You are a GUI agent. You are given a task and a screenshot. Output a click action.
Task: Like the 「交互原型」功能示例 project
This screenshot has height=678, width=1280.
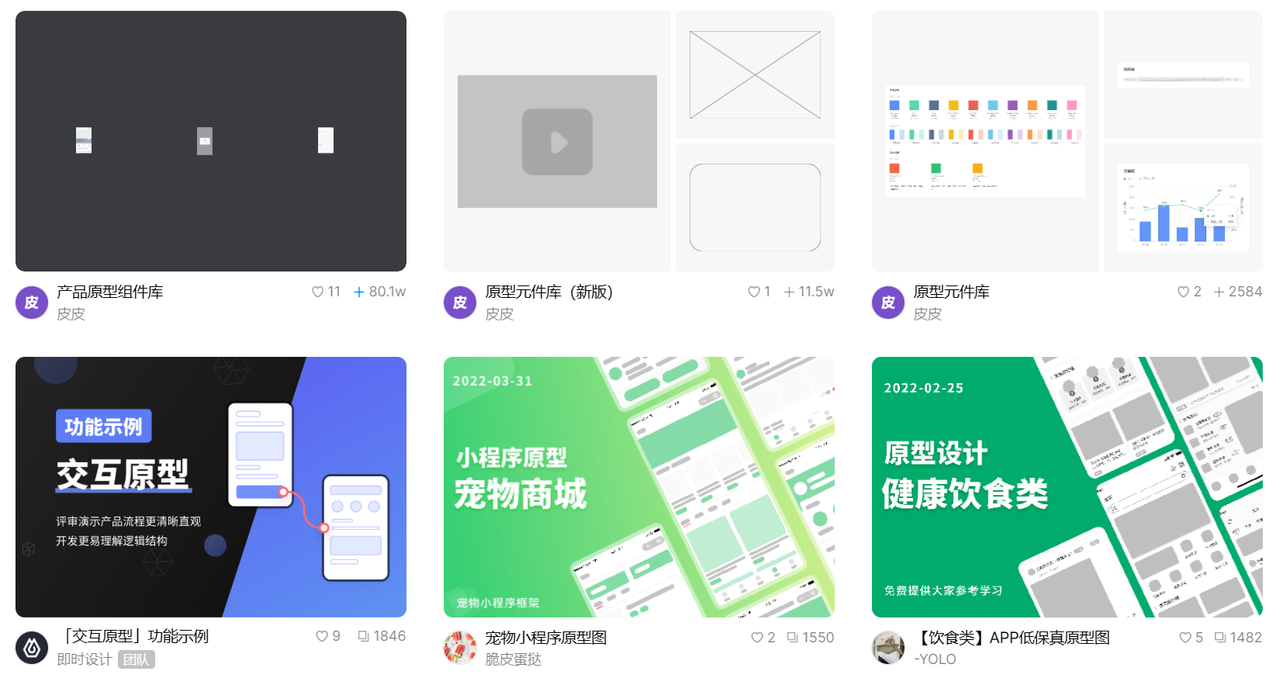point(322,636)
